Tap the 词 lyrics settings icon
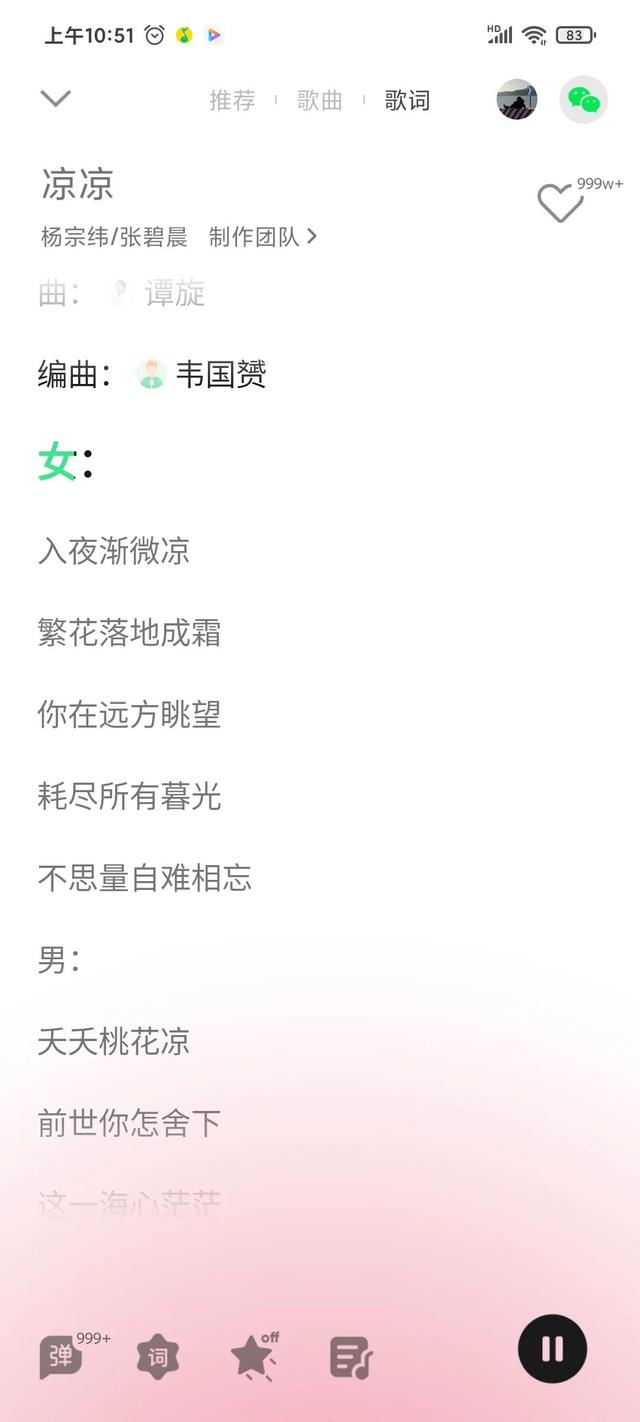Screen dimensions: 640x1422 pos(158,1358)
